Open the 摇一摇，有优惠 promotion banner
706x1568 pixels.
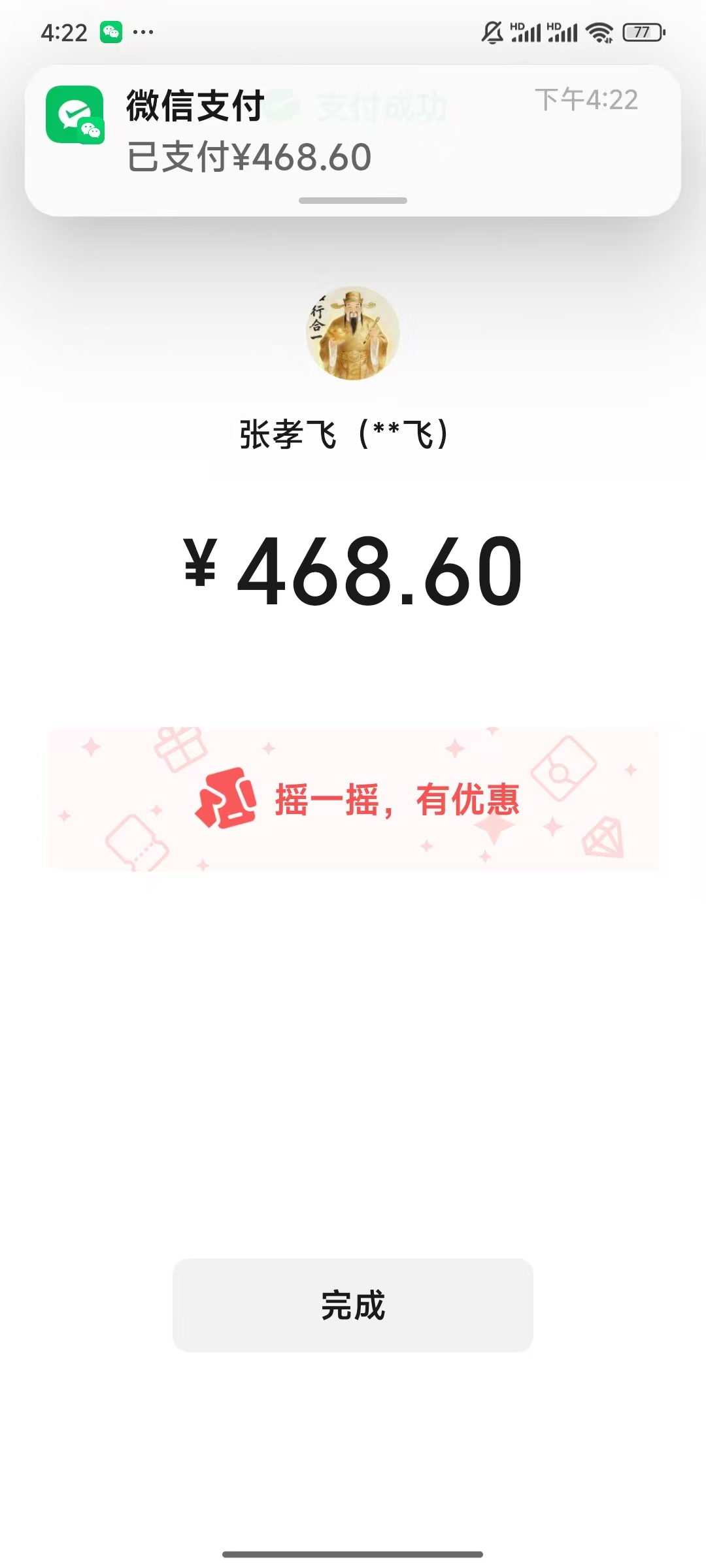(353, 798)
